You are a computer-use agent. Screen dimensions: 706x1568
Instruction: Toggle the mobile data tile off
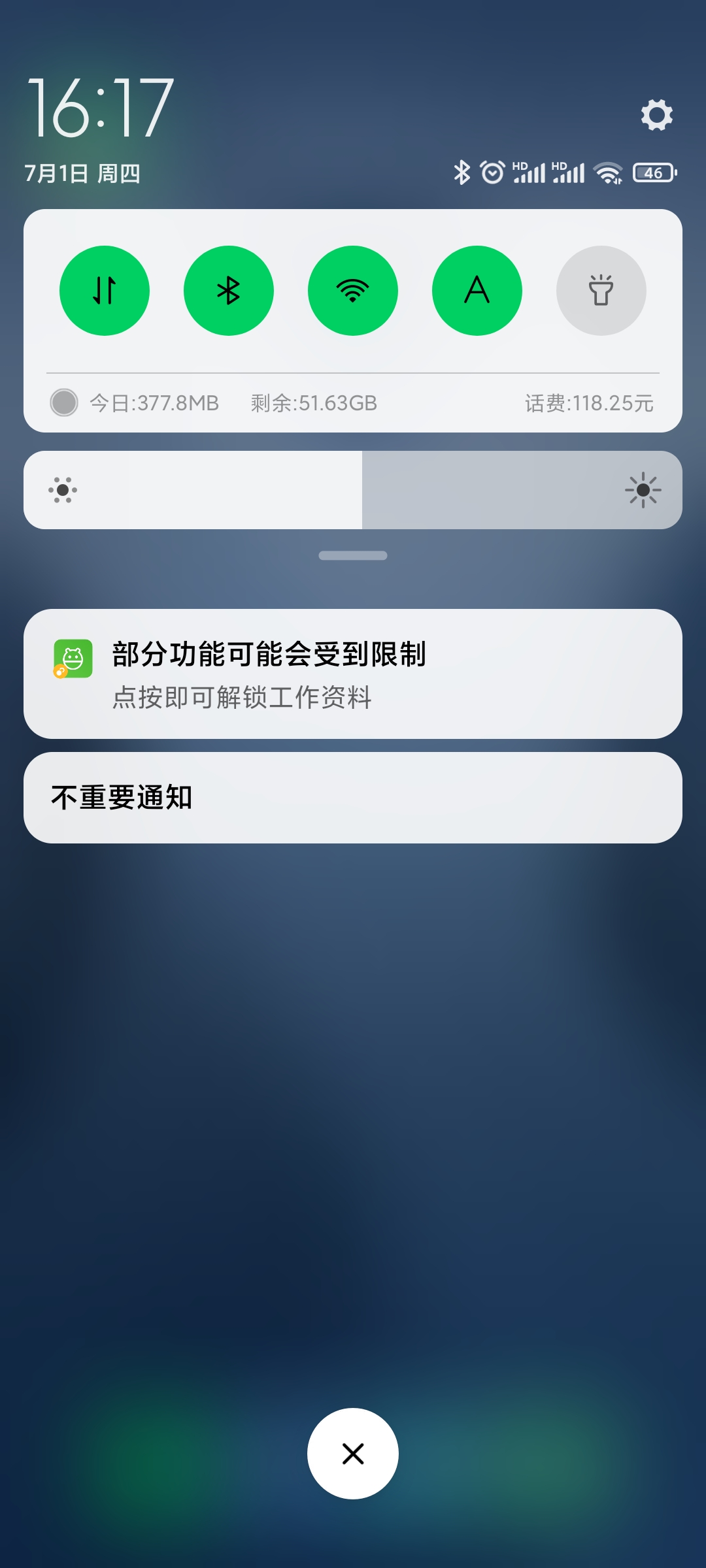(105, 291)
